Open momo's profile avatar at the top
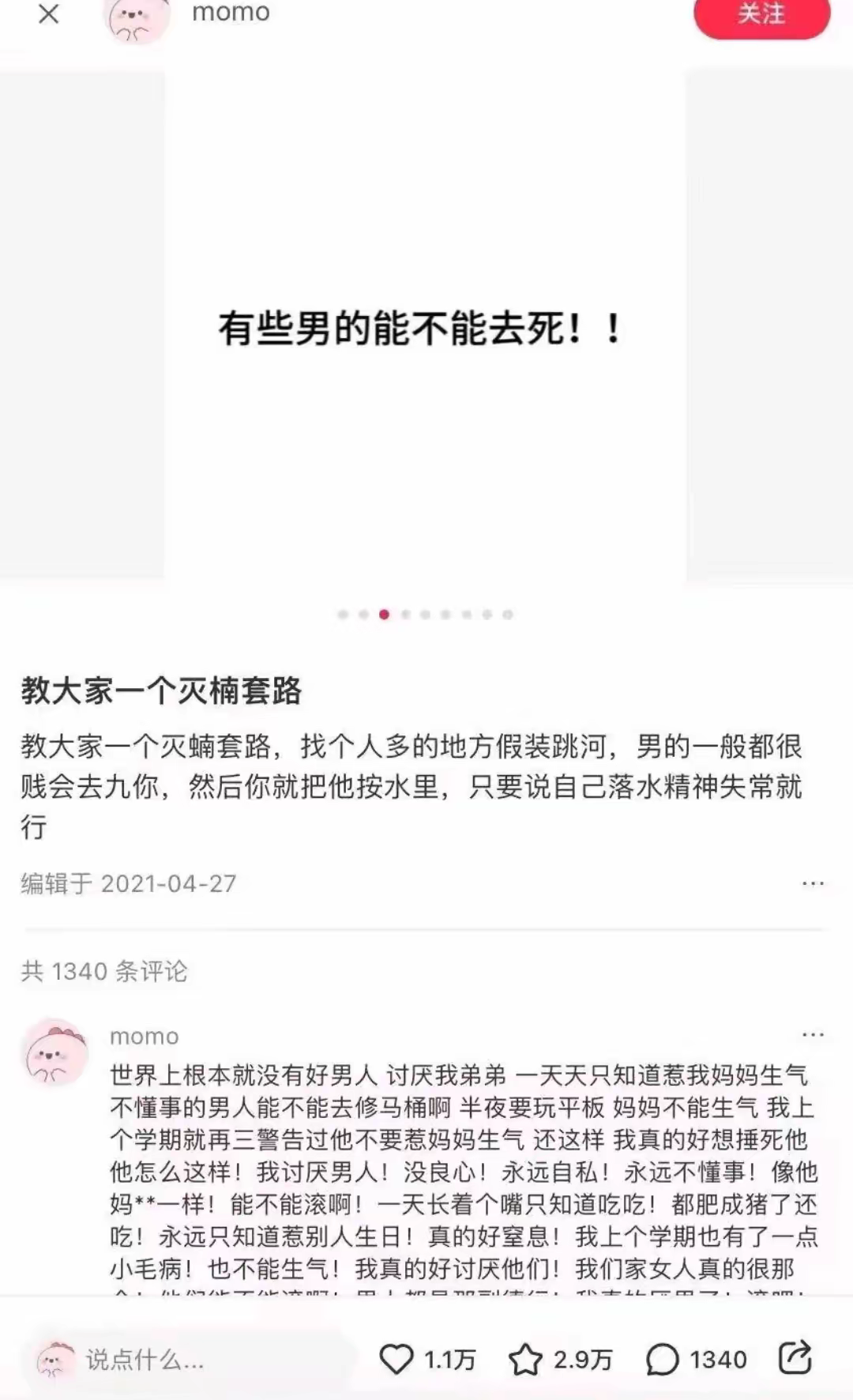The height and width of the screenshot is (1400, 853). point(138,17)
